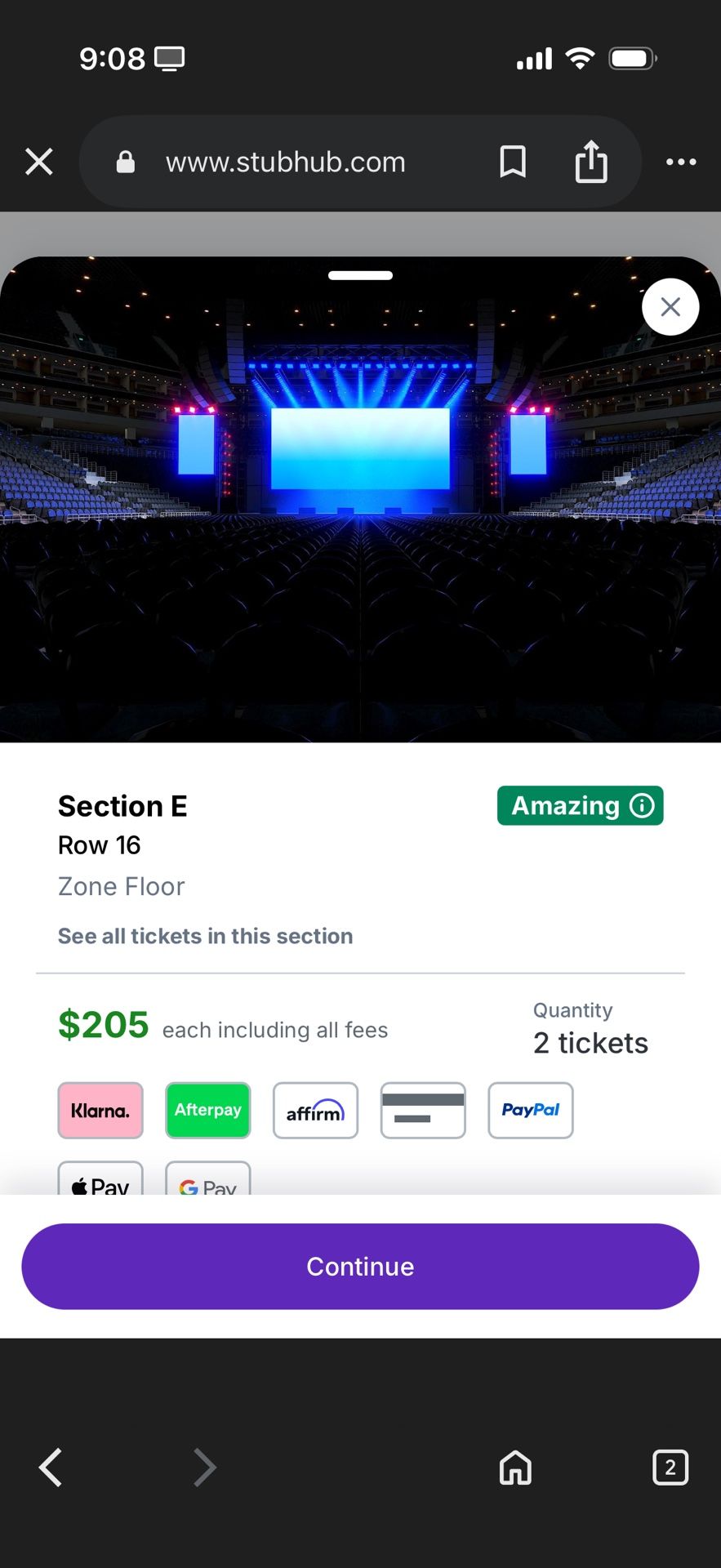Select Klarna as payment option
The width and height of the screenshot is (721, 1568).
pyautogui.click(x=100, y=1111)
